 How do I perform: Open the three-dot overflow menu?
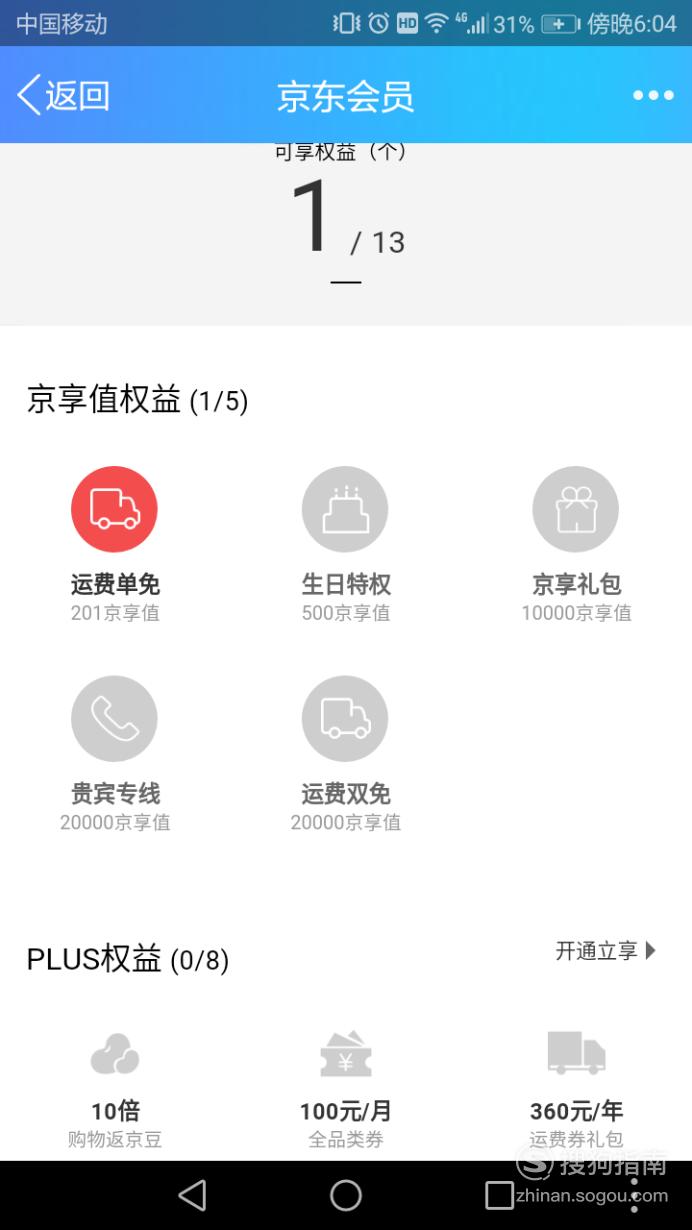653,96
